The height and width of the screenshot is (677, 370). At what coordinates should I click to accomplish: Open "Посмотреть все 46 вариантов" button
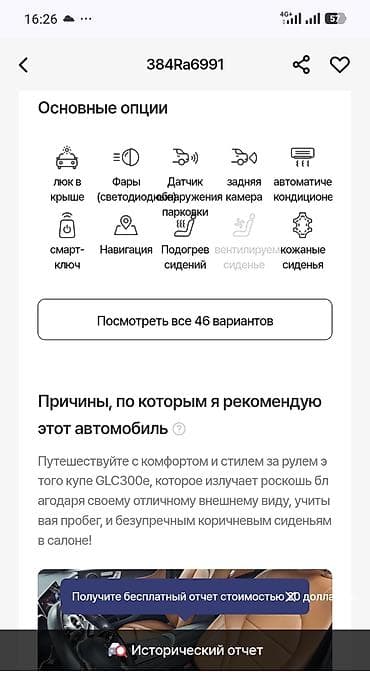coord(185,320)
